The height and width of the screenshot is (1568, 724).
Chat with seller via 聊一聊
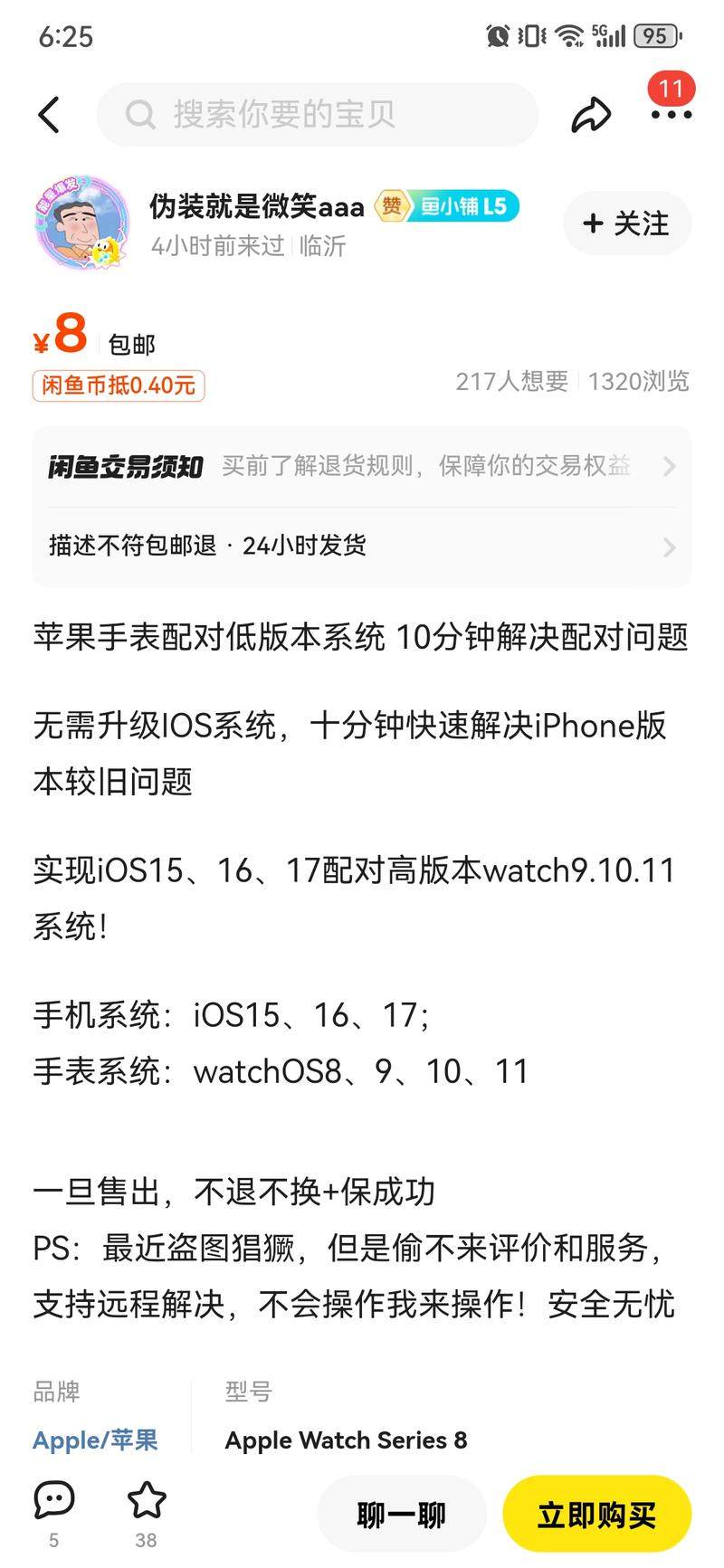(x=401, y=1515)
